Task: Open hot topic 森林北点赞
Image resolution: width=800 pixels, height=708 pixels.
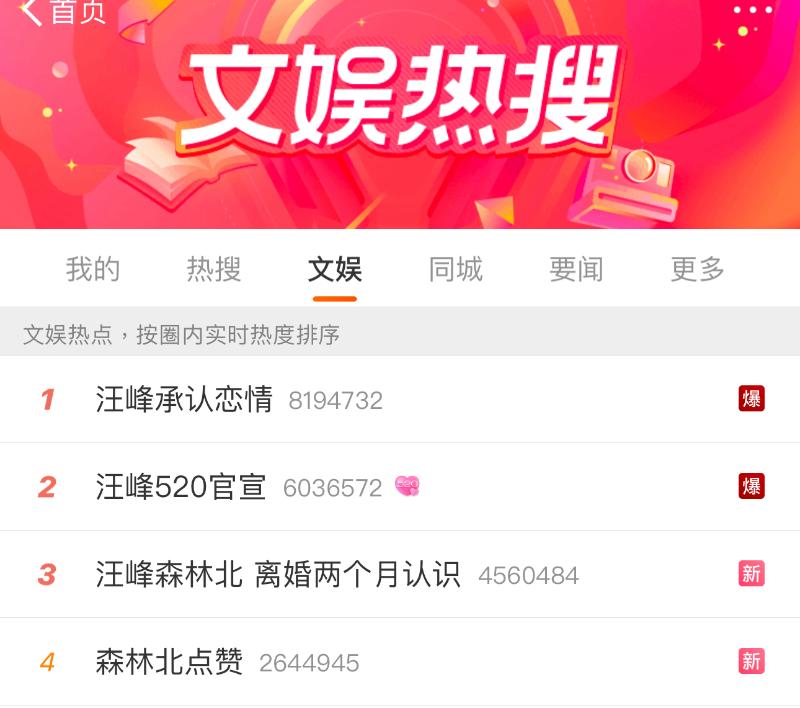Action: coord(169,662)
